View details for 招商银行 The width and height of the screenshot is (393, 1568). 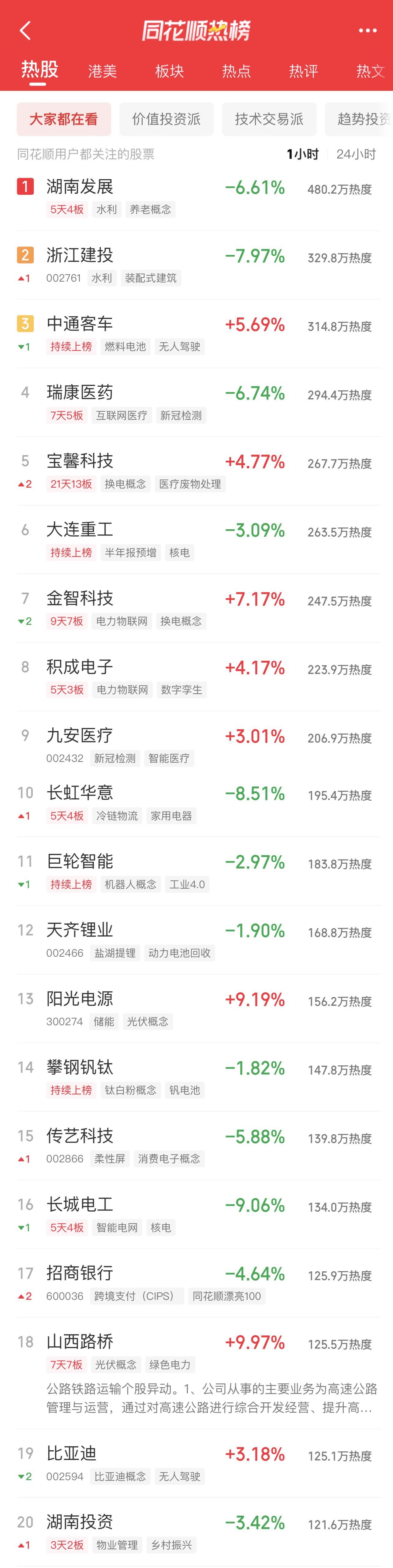point(80,1273)
